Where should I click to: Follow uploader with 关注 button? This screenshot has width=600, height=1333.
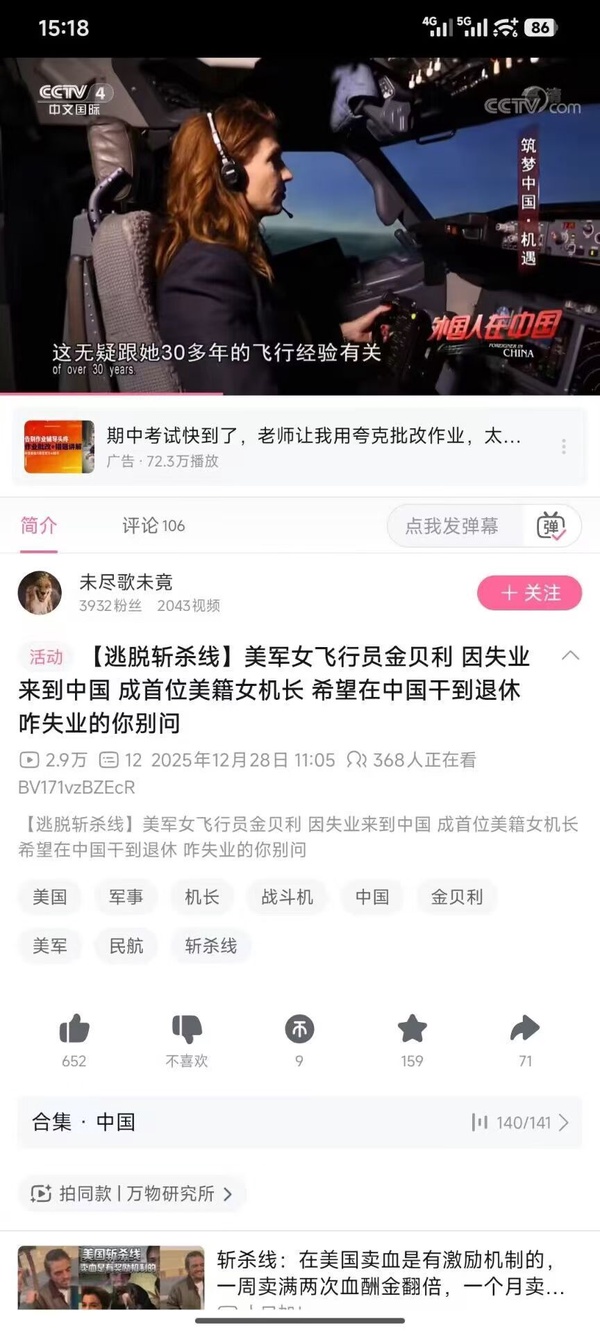(x=529, y=593)
